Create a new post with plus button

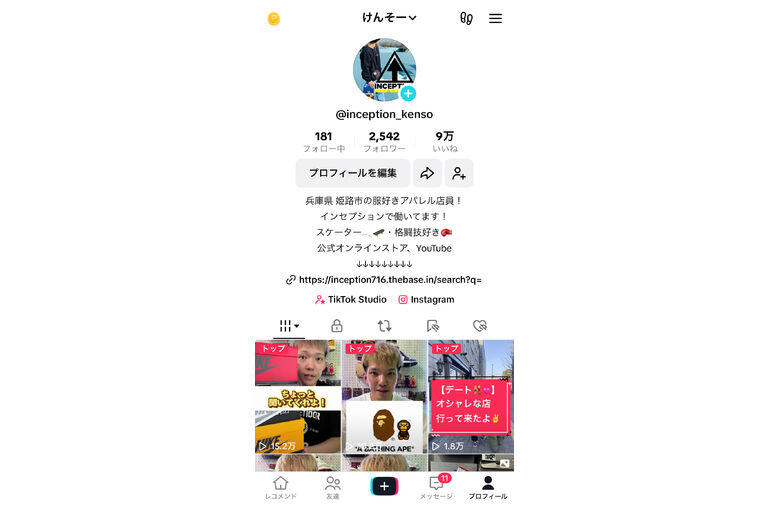384,486
